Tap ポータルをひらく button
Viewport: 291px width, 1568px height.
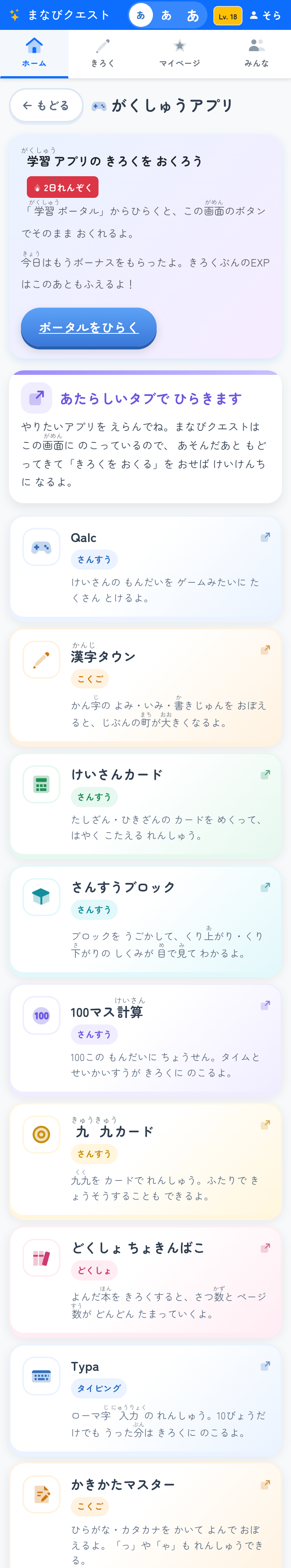pyautogui.click(x=89, y=327)
